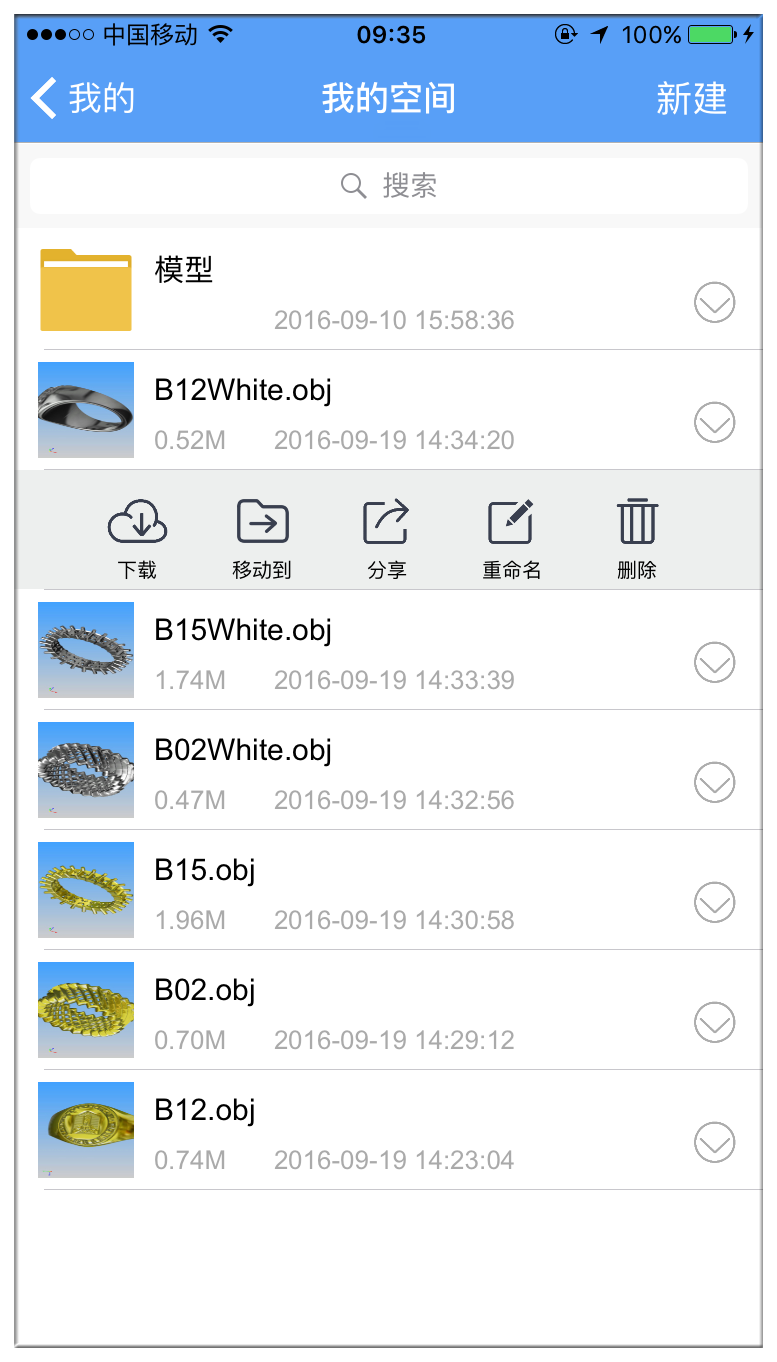
Task: Go back to 我的 page
Action: [x=82, y=98]
